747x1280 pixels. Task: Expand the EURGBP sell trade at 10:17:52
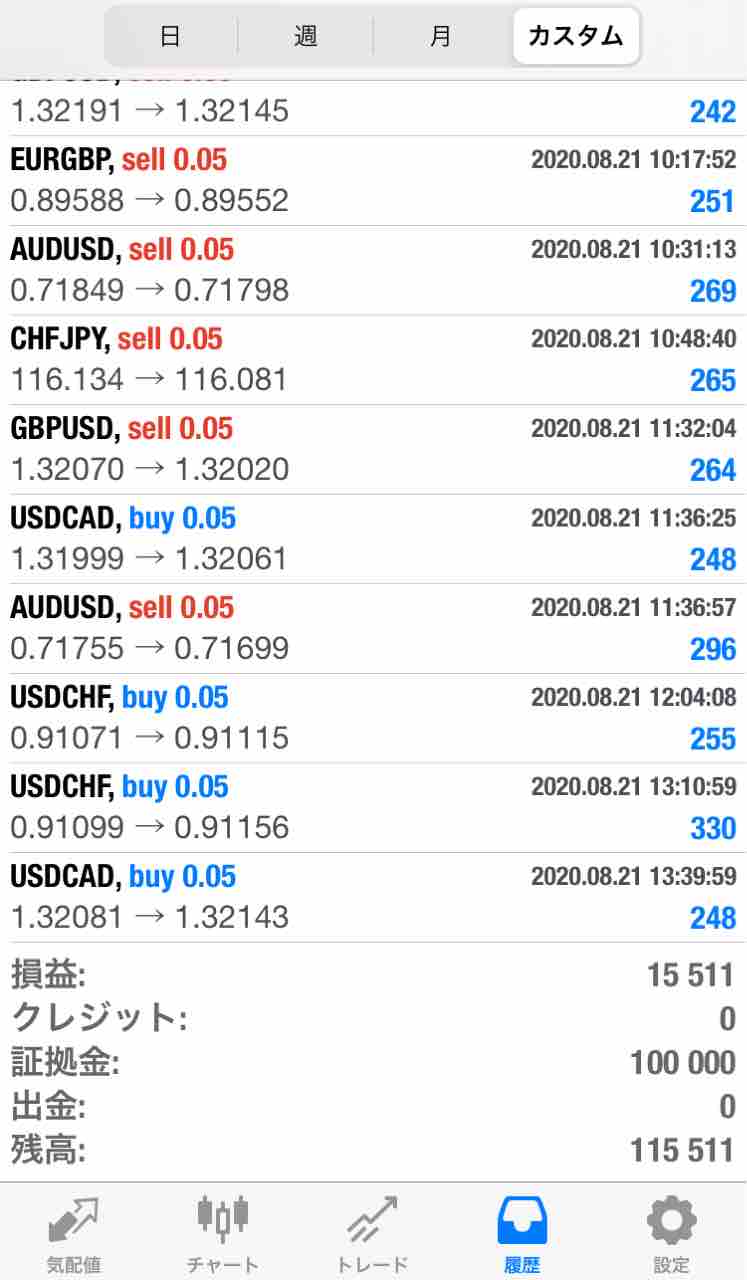point(373,181)
